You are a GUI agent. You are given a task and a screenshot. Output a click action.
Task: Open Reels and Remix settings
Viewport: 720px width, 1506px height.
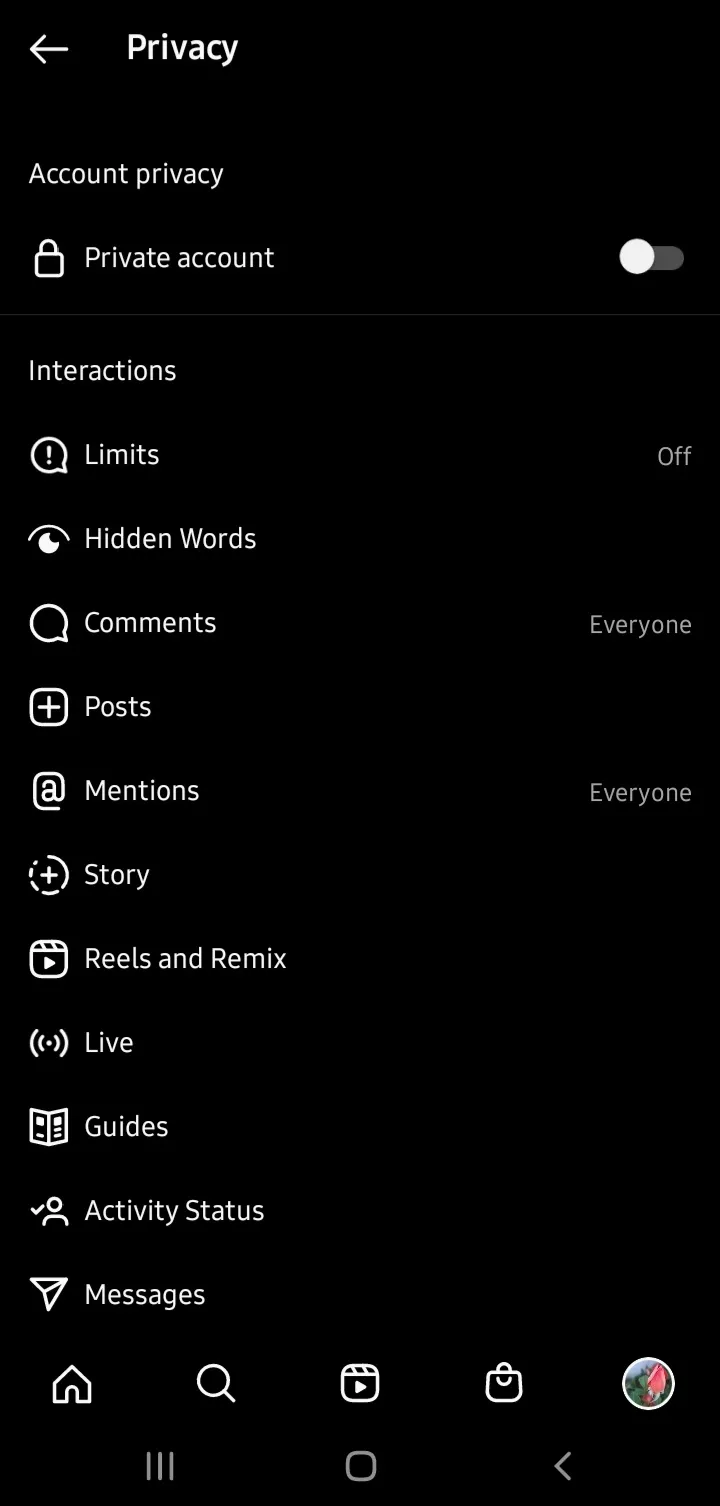coord(360,959)
